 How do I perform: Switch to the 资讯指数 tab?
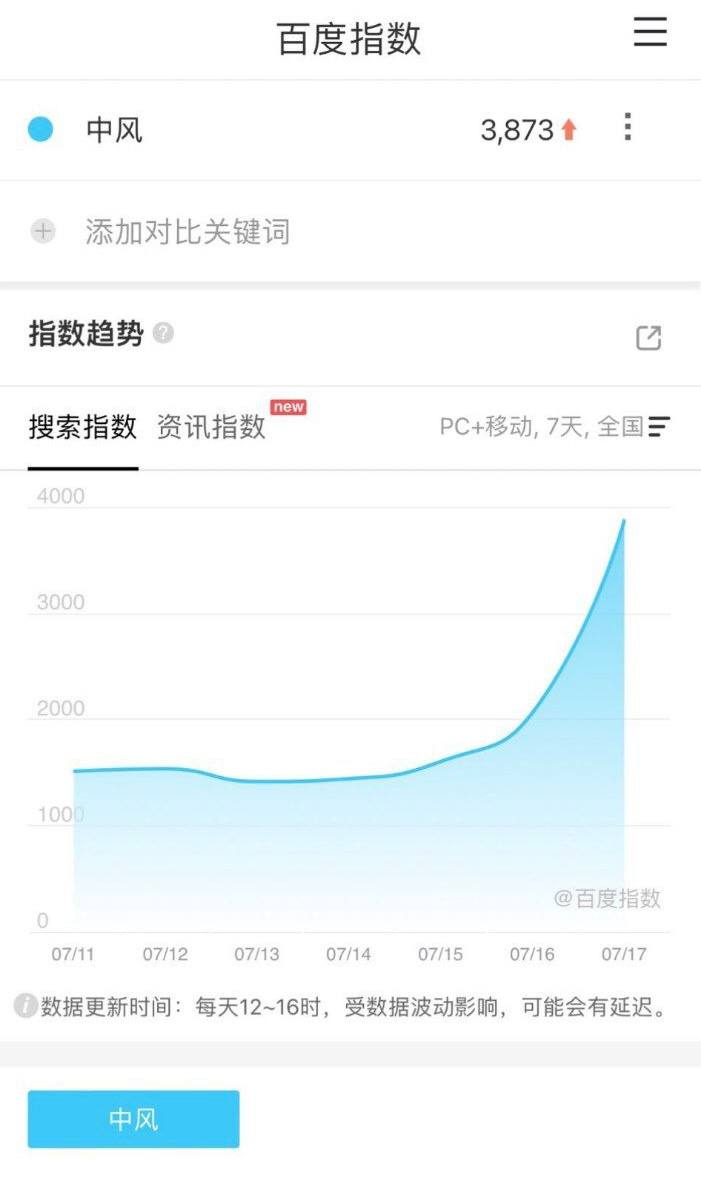tap(211, 427)
